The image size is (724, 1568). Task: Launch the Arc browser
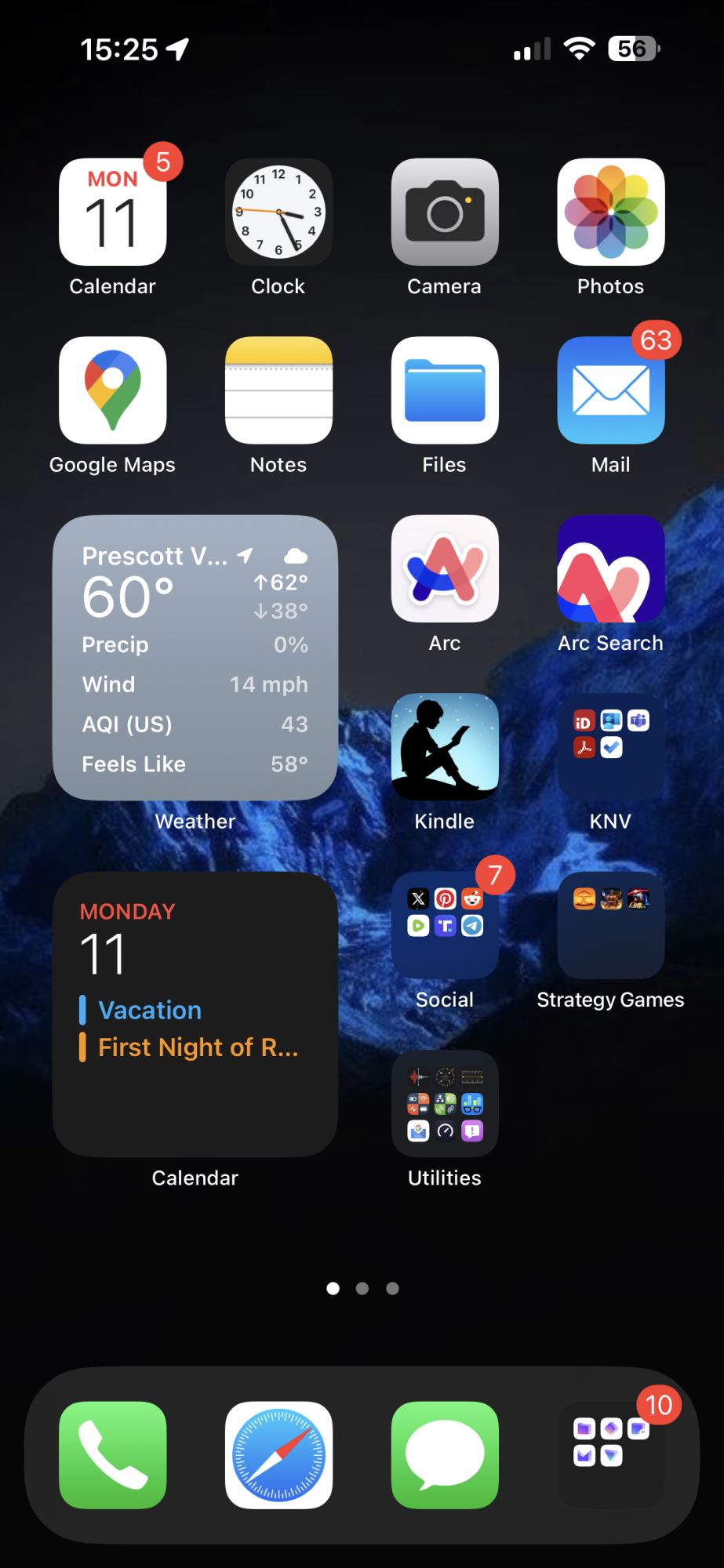445,568
